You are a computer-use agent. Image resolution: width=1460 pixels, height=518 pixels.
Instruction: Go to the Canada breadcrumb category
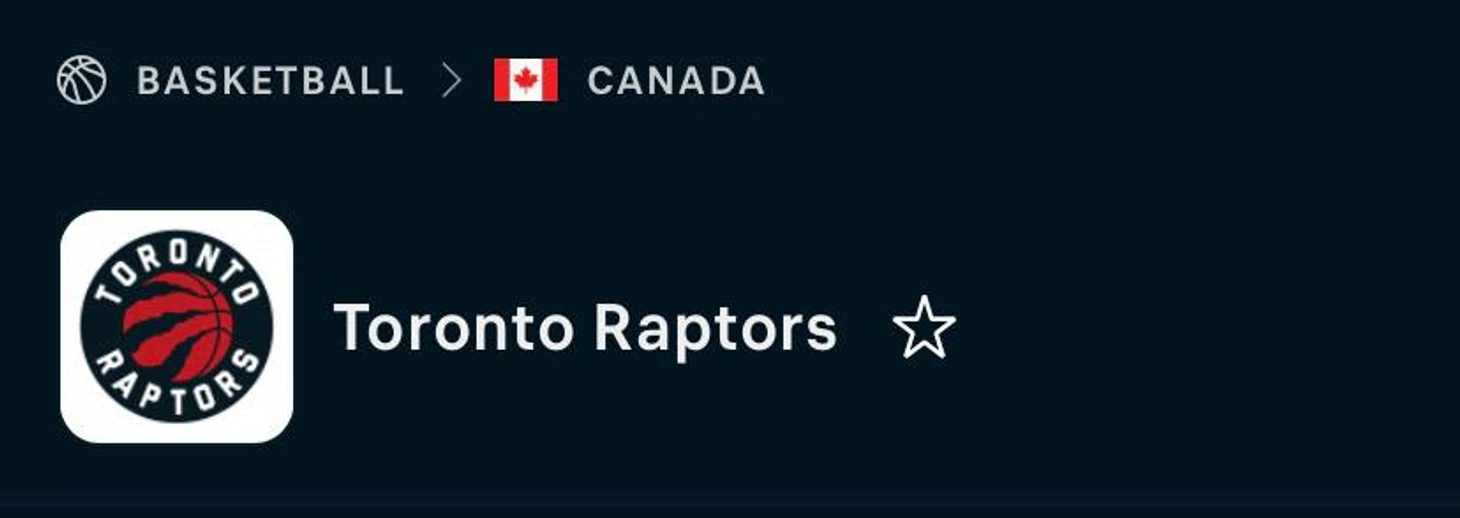pos(675,81)
